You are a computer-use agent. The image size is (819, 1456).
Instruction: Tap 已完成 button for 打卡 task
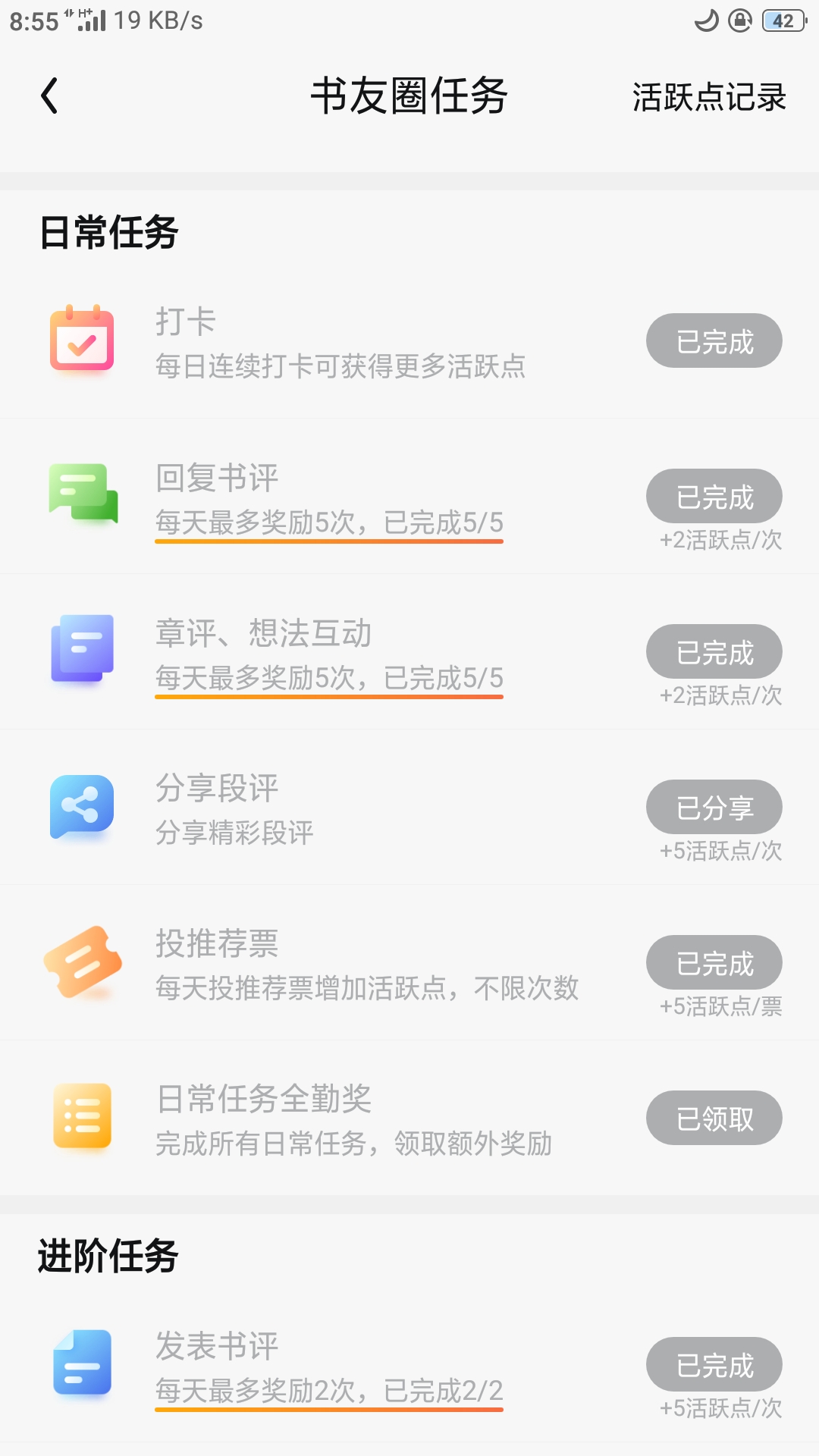click(x=714, y=340)
